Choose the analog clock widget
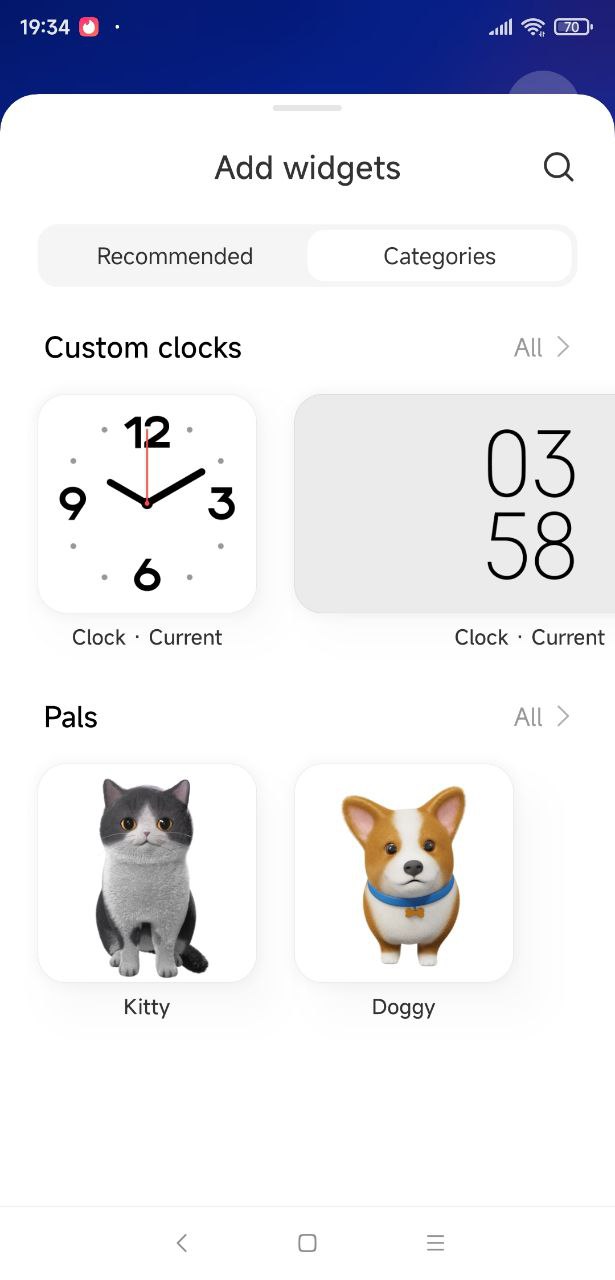This screenshot has width=615, height=1280. click(147, 503)
